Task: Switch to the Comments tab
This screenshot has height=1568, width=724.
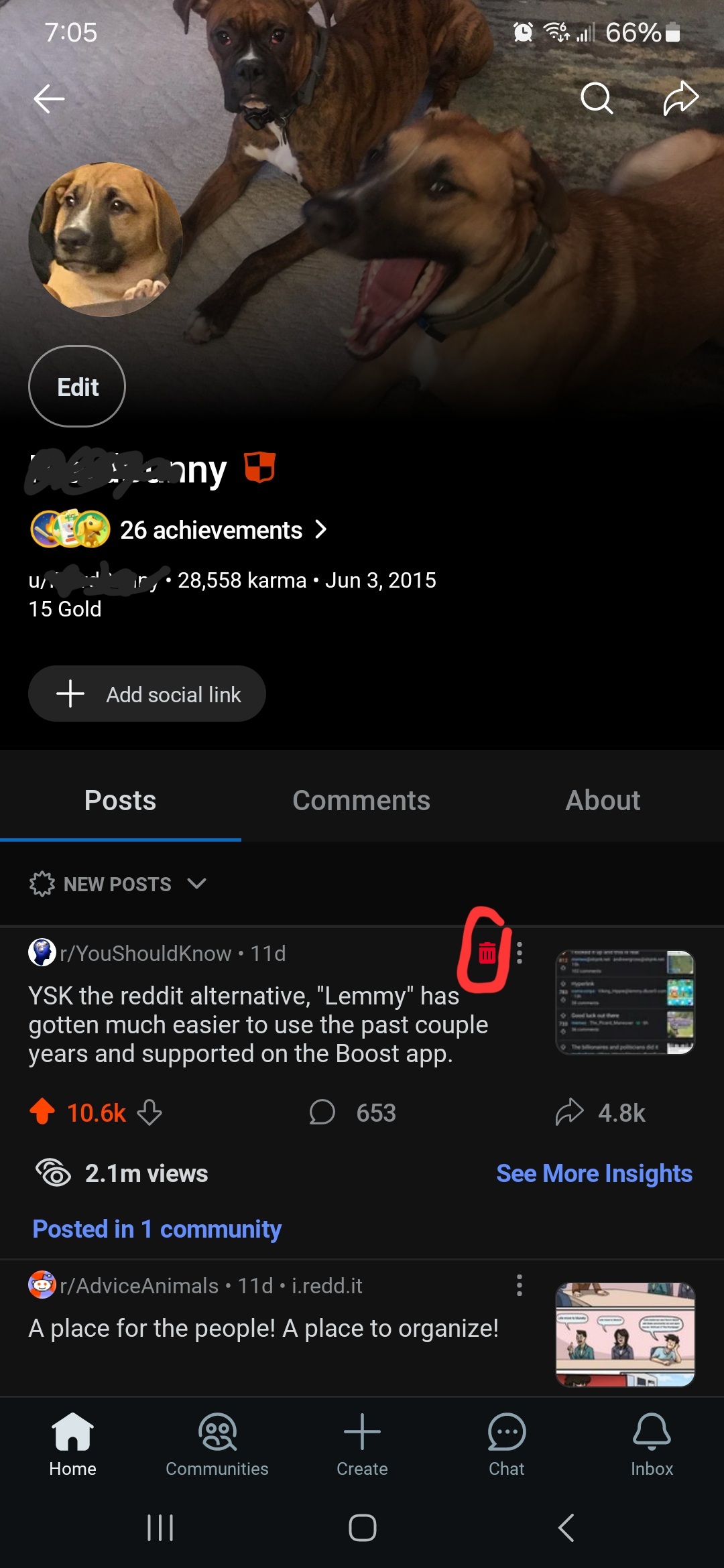Action: click(361, 800)
